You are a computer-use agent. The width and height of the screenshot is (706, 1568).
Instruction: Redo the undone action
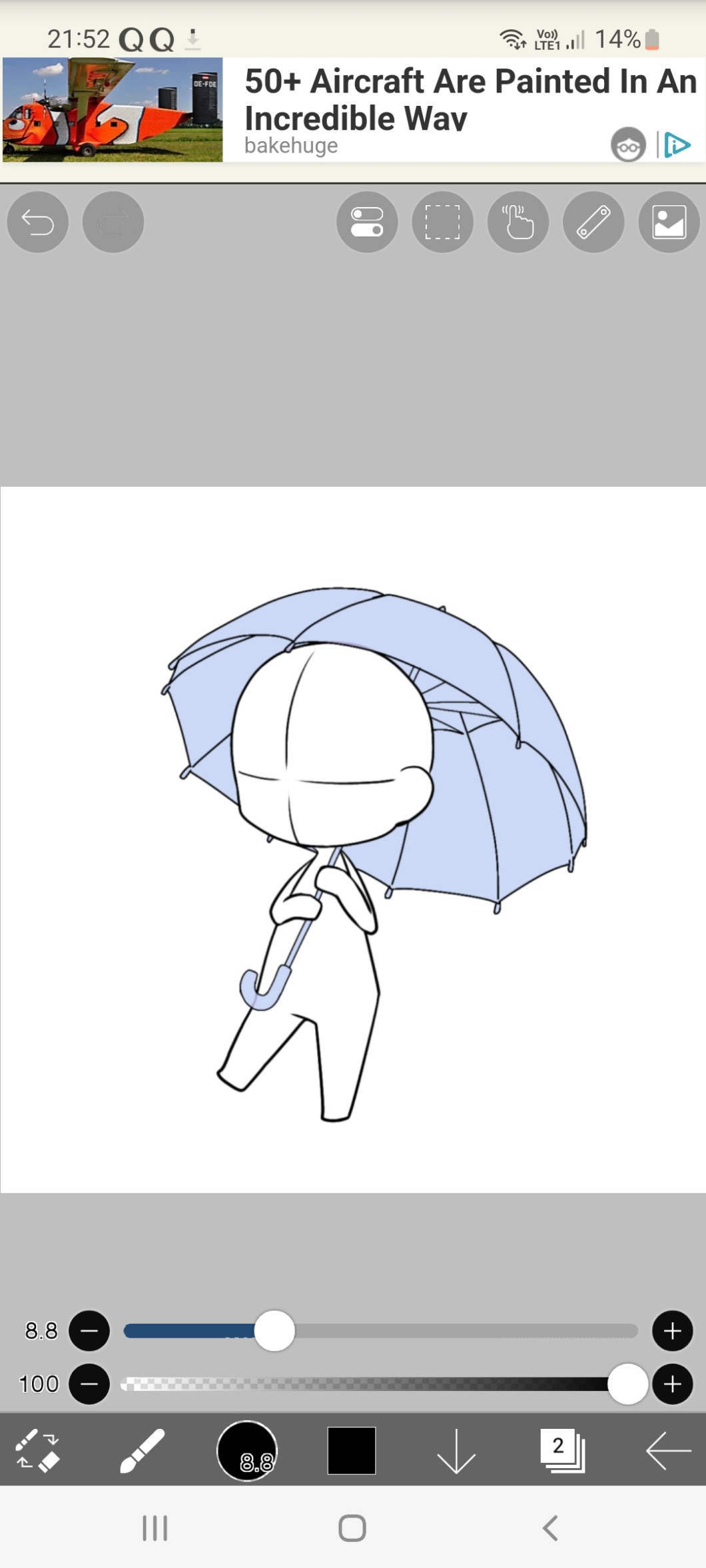pos(113,222)
